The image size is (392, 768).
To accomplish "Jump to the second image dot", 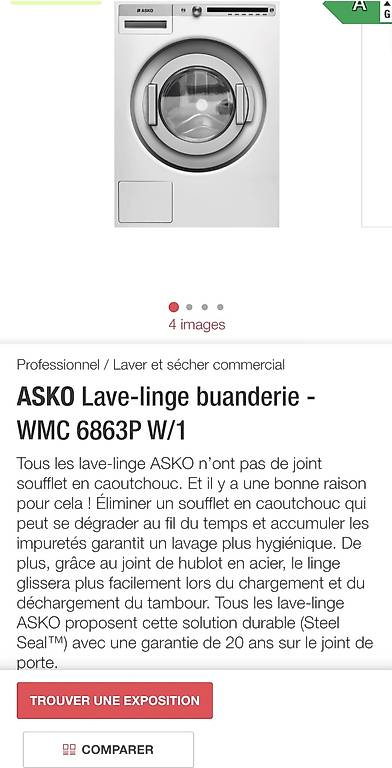I will (x=189, y=307).
